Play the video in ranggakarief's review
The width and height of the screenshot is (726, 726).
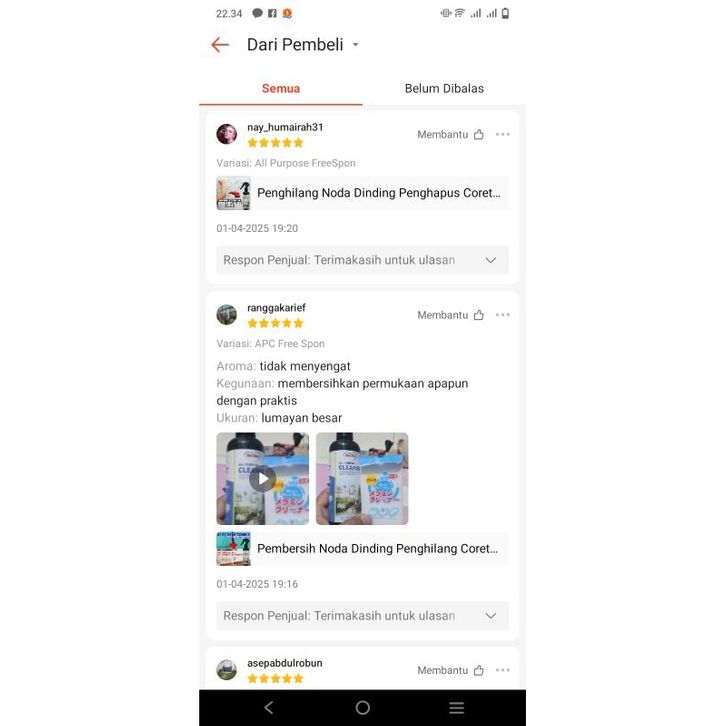(262, 479)
